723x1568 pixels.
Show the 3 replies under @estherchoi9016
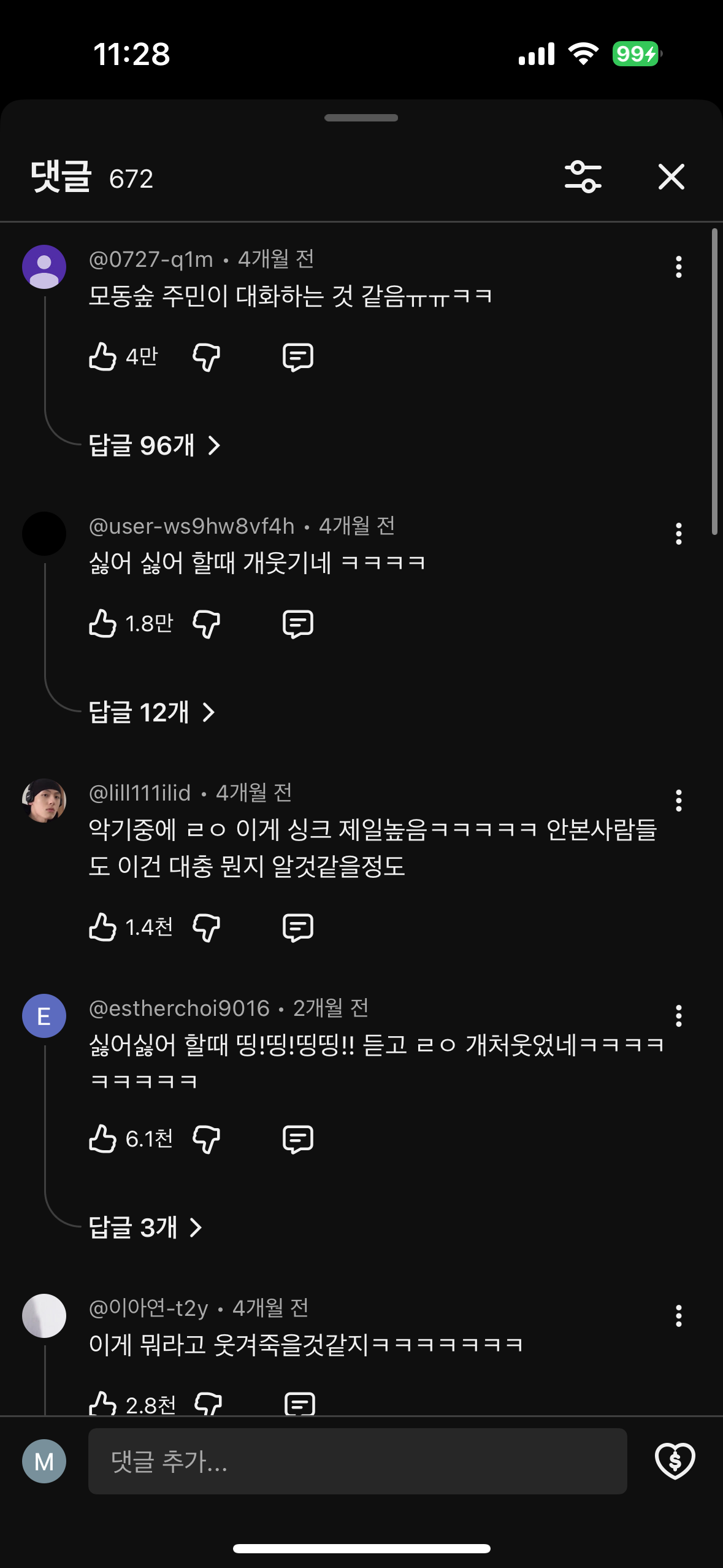coord(145,1228)
